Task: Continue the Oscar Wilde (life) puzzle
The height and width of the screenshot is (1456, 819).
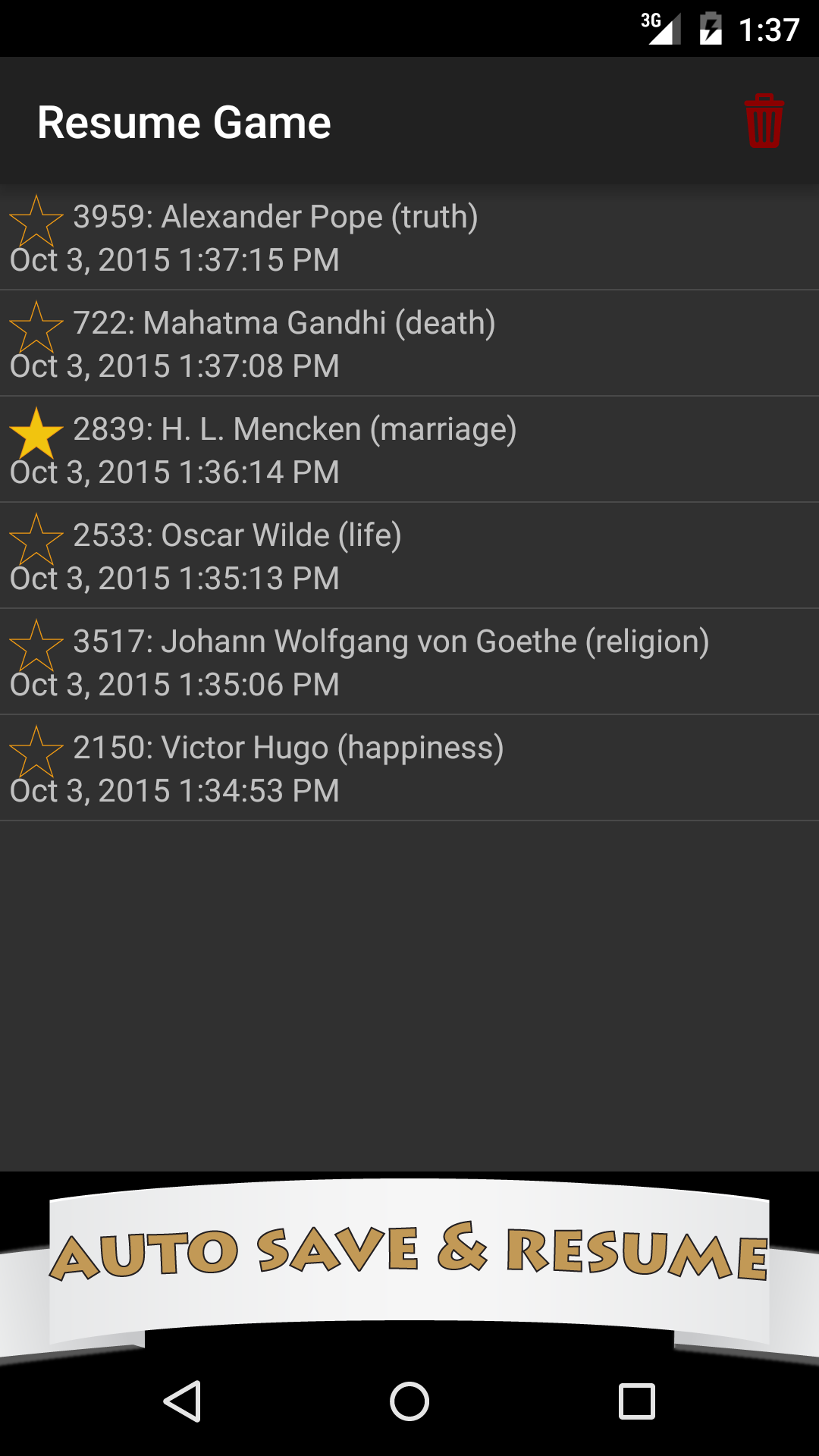Action: coord(409,556)
